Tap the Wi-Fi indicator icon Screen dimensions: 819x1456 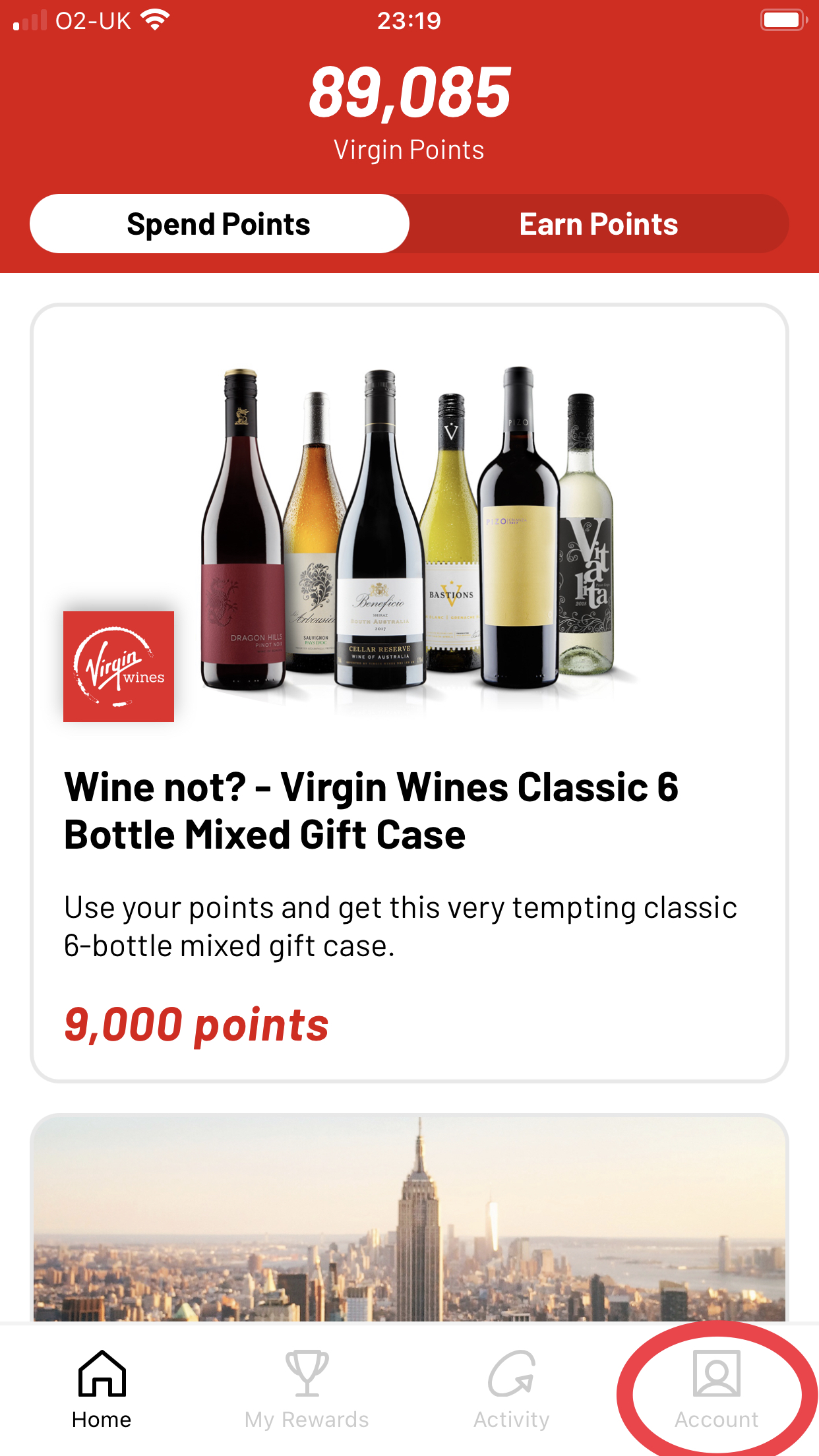click(x=154, y=18)
